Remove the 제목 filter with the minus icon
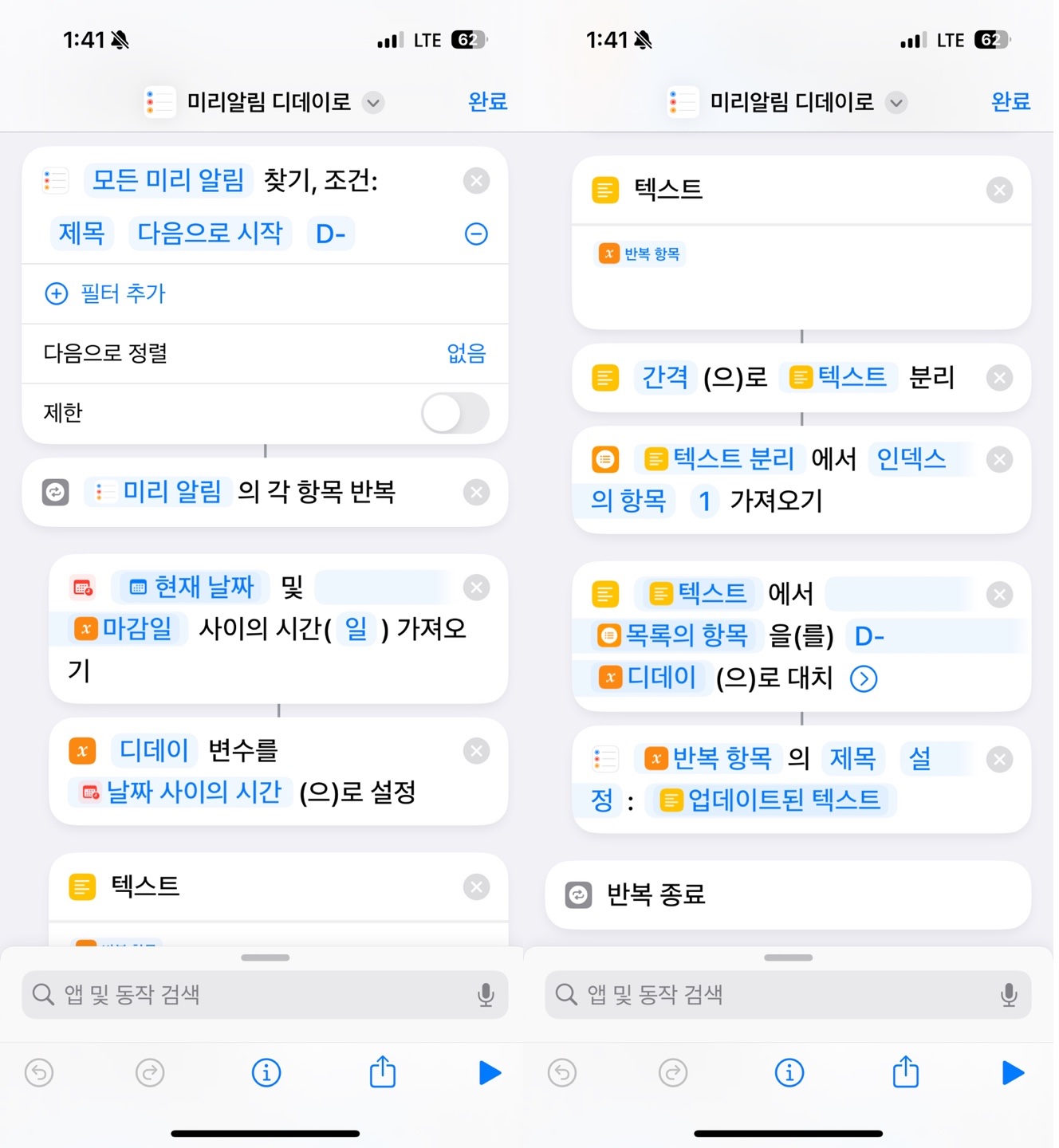The height and width of the screenshot is (1148, 1059). (476, 234)
